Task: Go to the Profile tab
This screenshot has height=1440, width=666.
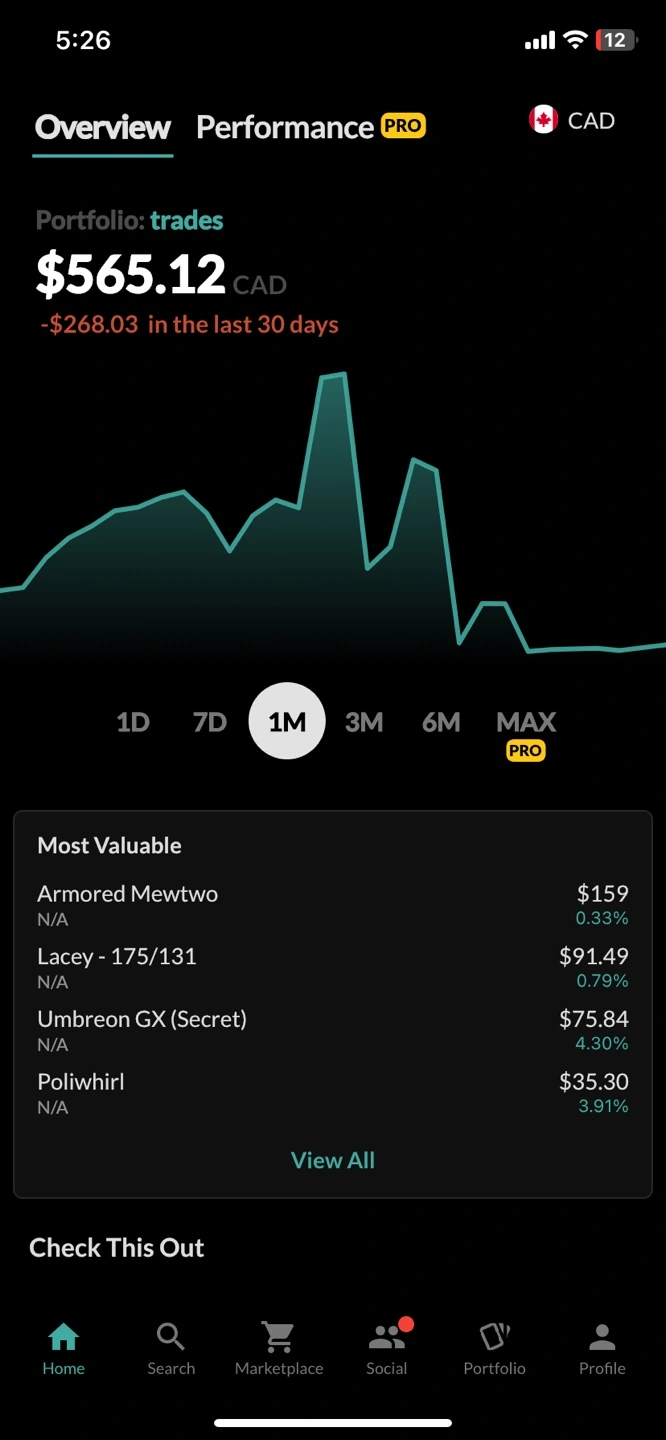Action: (x=602, y=1348)
